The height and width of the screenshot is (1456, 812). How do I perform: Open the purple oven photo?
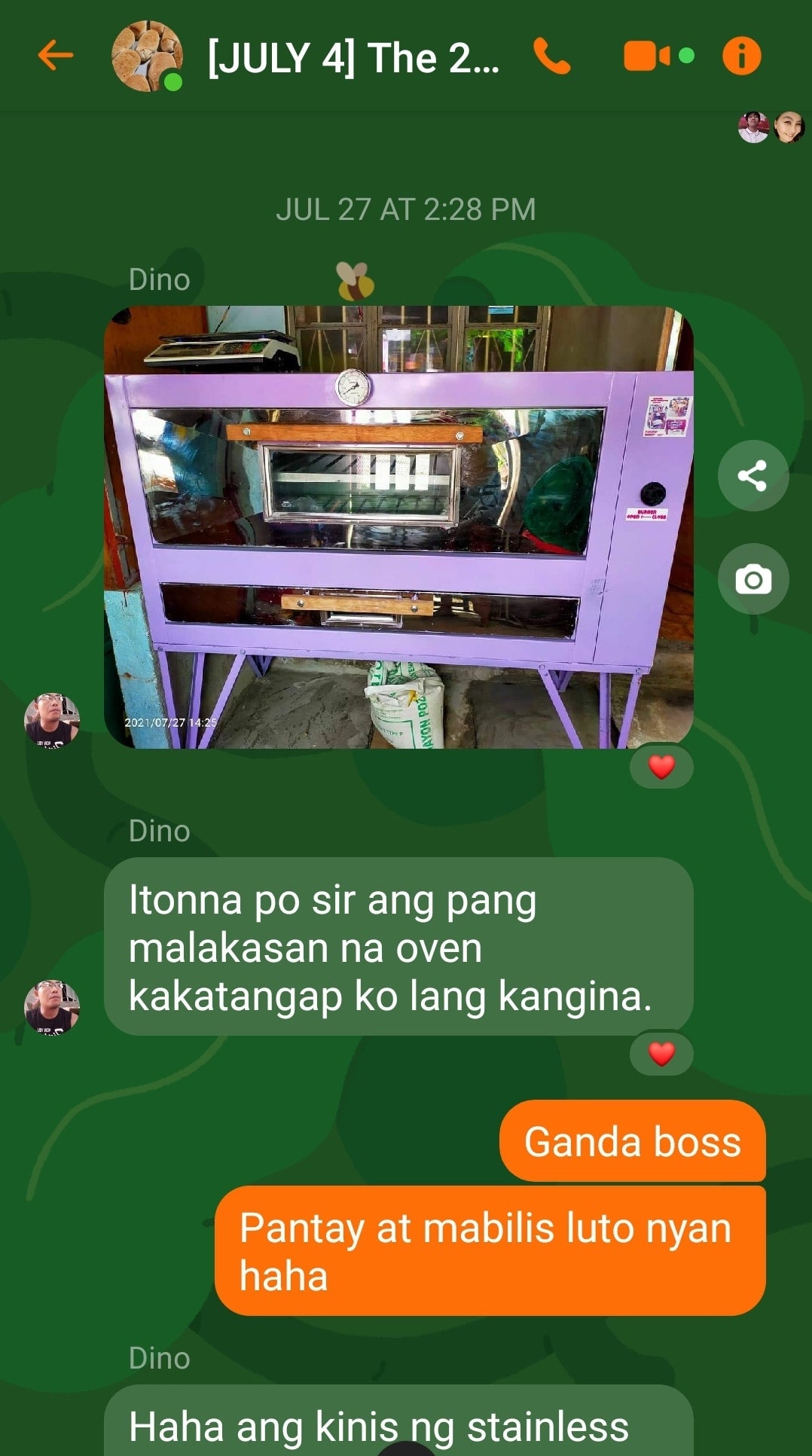[x=398, y=527]
